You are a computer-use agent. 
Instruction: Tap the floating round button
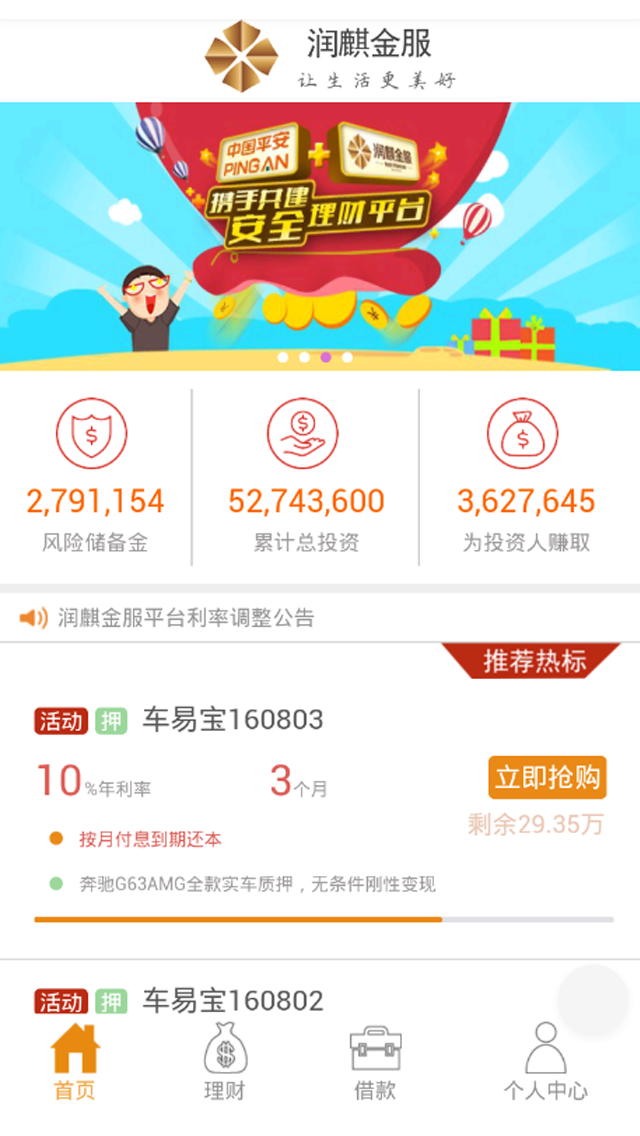click(x=592, y=999)
